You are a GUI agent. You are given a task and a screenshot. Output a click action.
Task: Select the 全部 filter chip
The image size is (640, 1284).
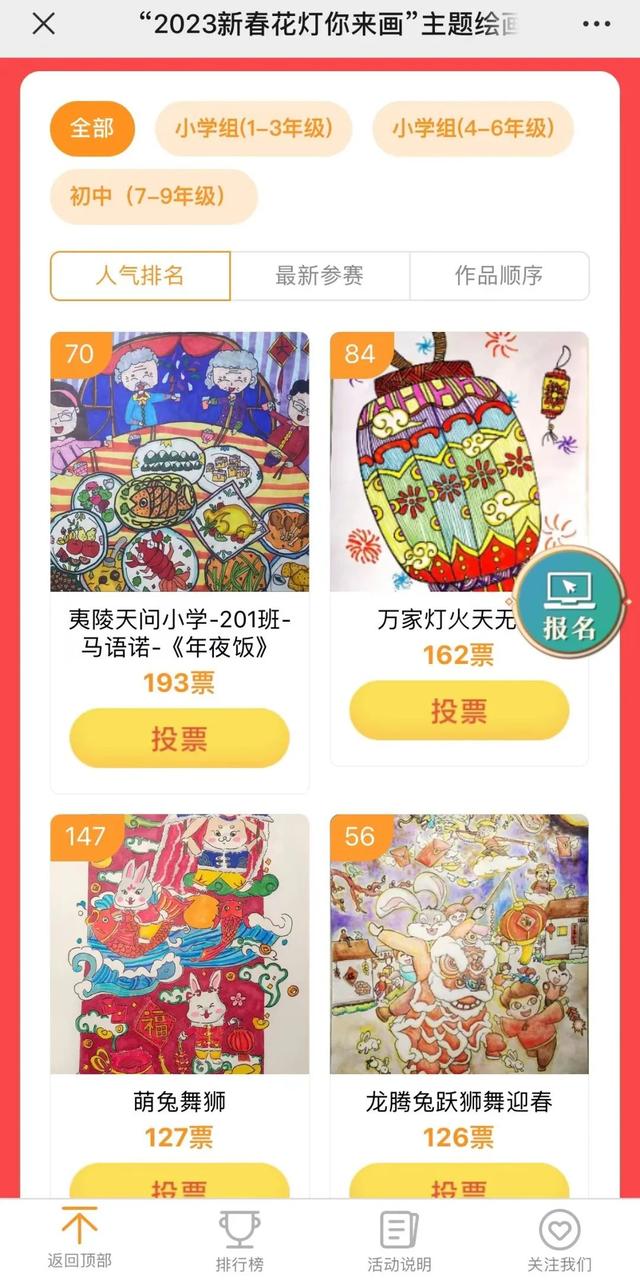pos(92,128)
